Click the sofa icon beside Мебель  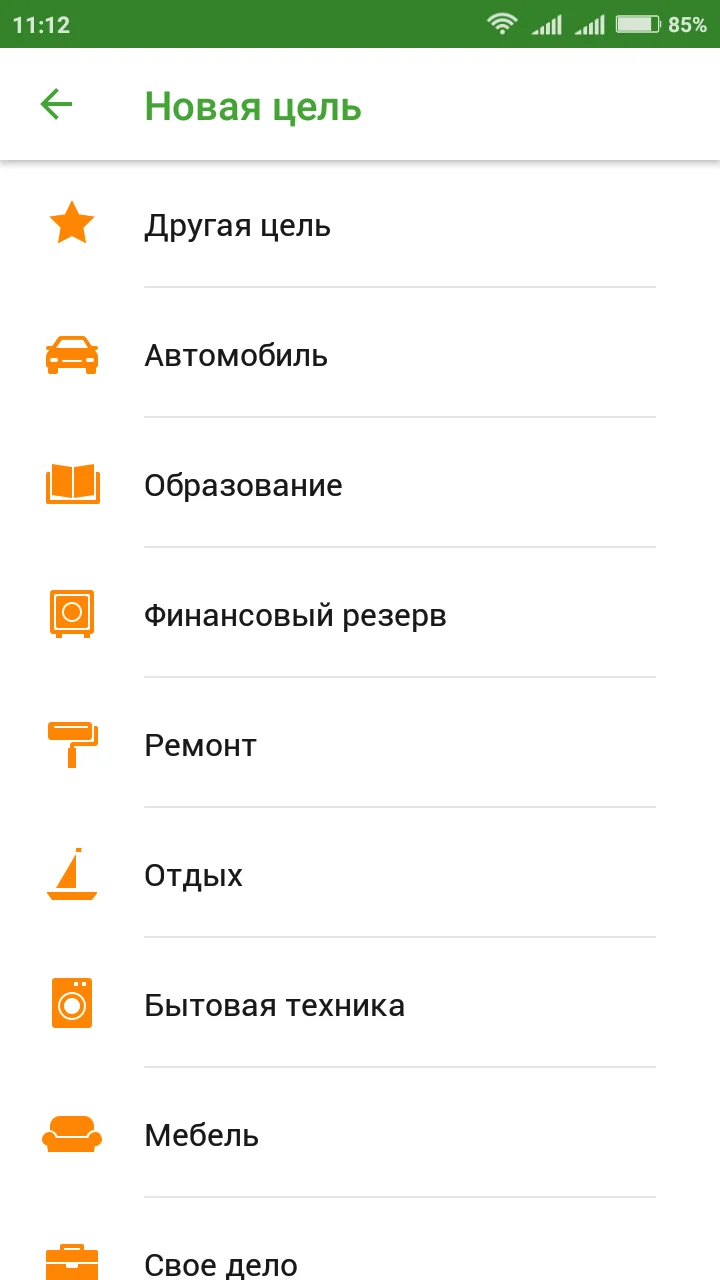[71, 1132]
